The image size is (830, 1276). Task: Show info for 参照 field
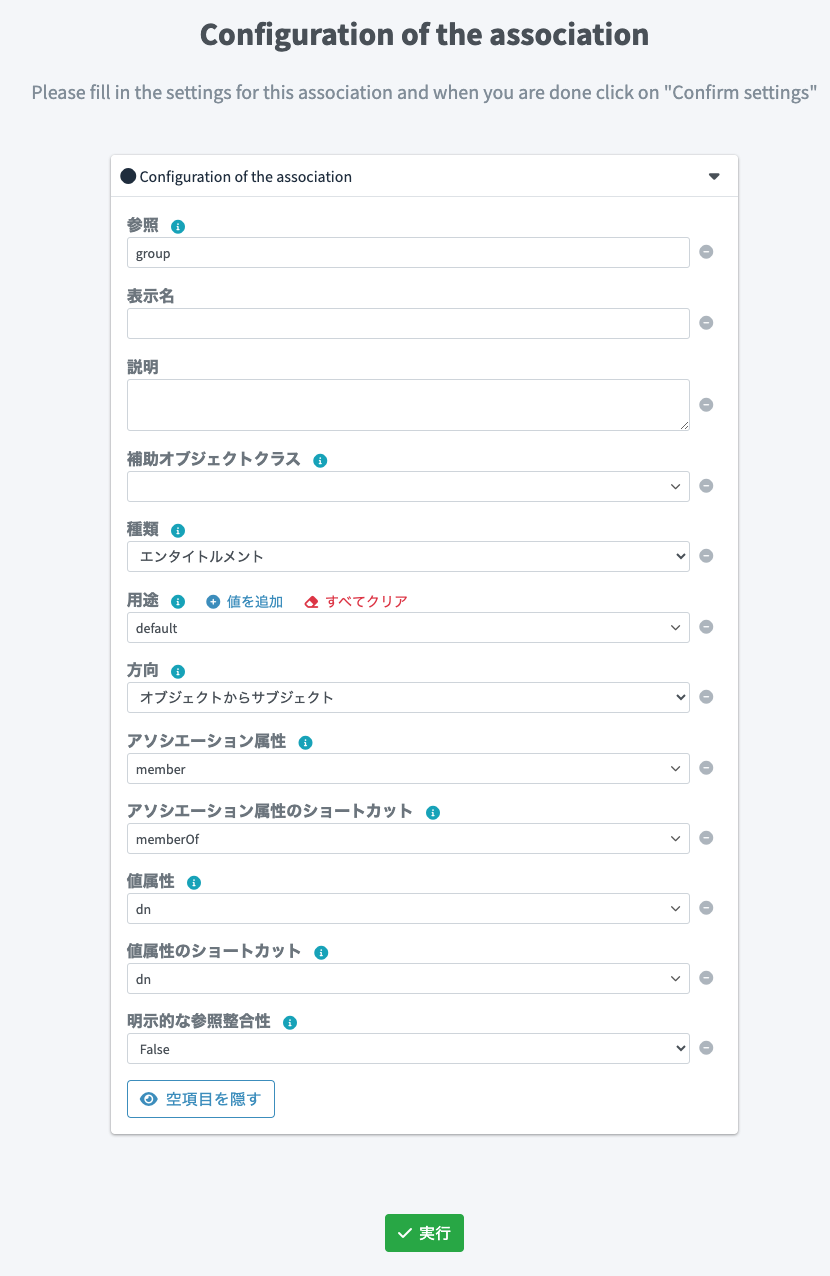(x=178, y=227)
